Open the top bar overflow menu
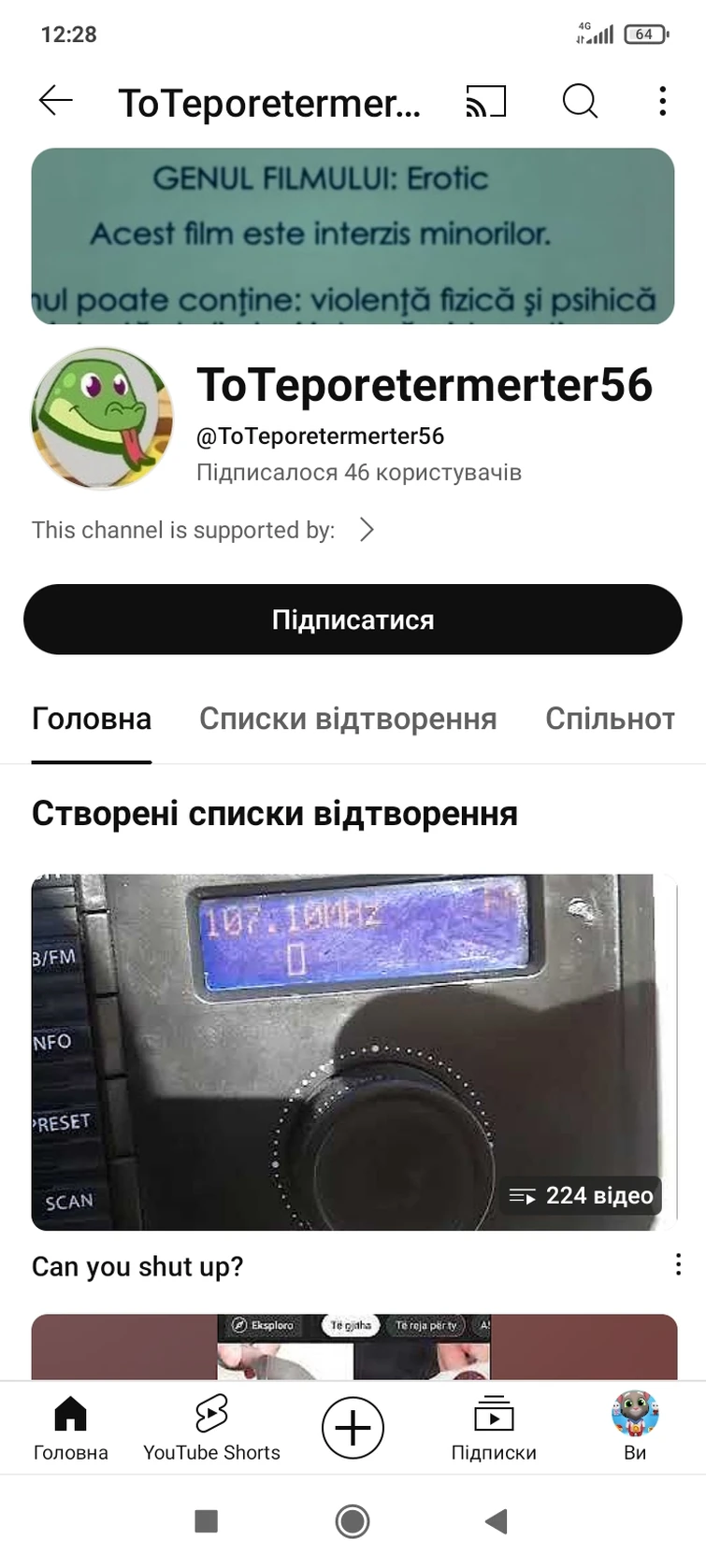 pyautogui.click(x=662, y=101)
